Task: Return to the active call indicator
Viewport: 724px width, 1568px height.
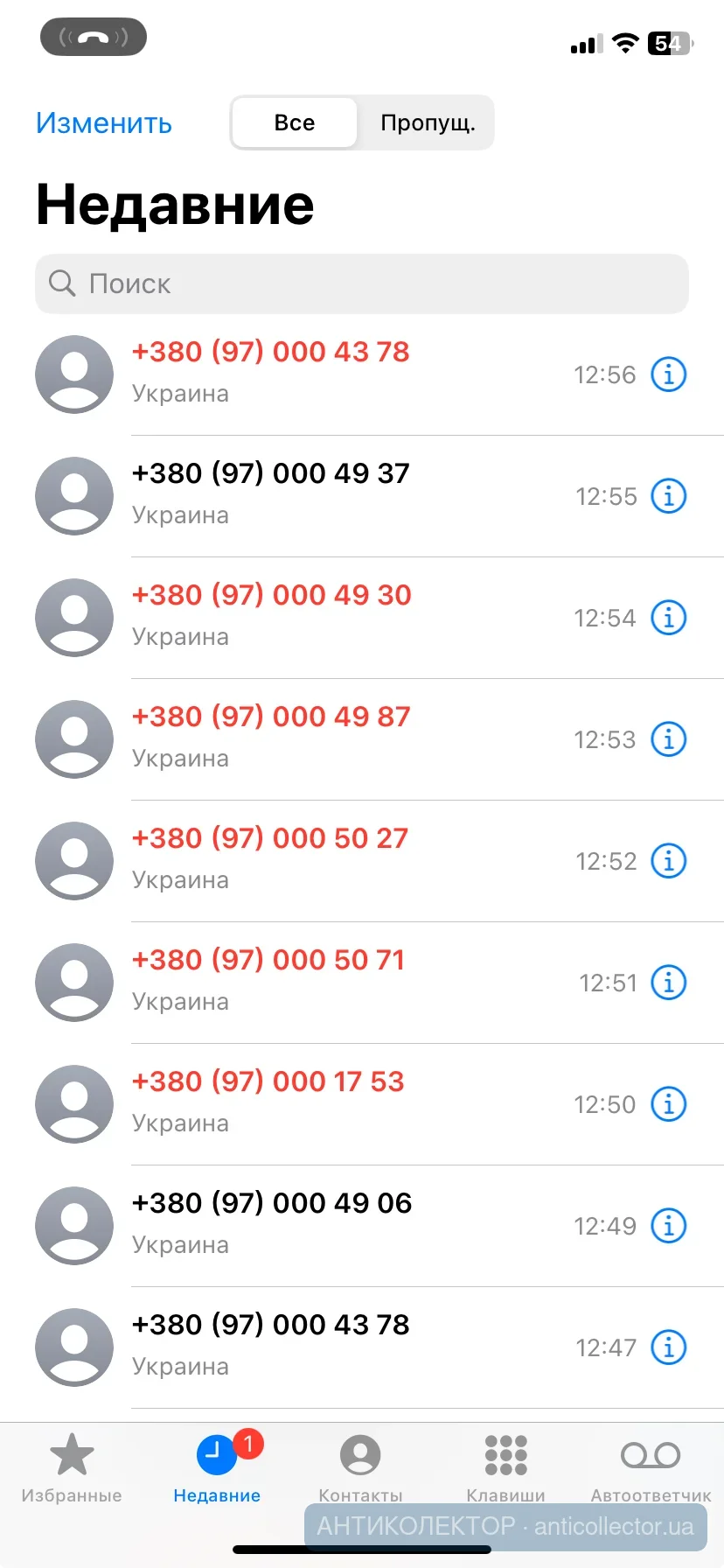Action: [x=94, y=37]
